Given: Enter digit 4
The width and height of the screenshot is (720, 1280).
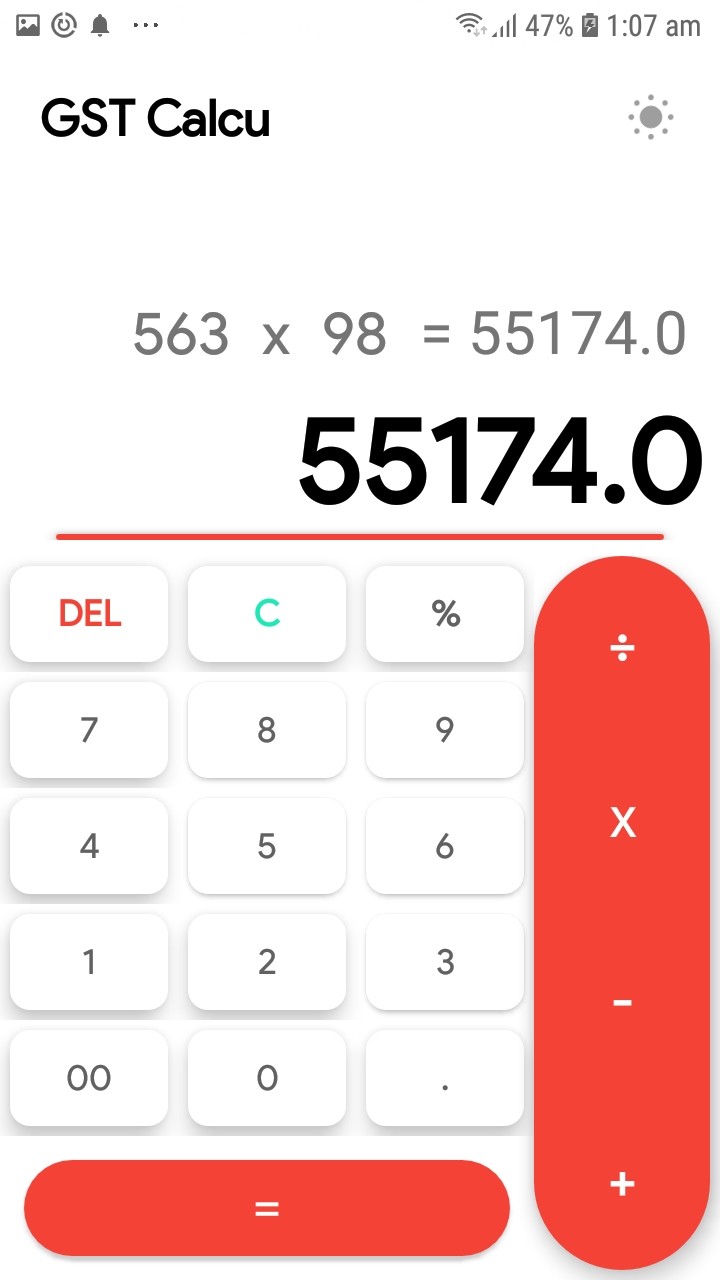Looking at the screenshot, I should pyautogui.click(x=89, y=846).
